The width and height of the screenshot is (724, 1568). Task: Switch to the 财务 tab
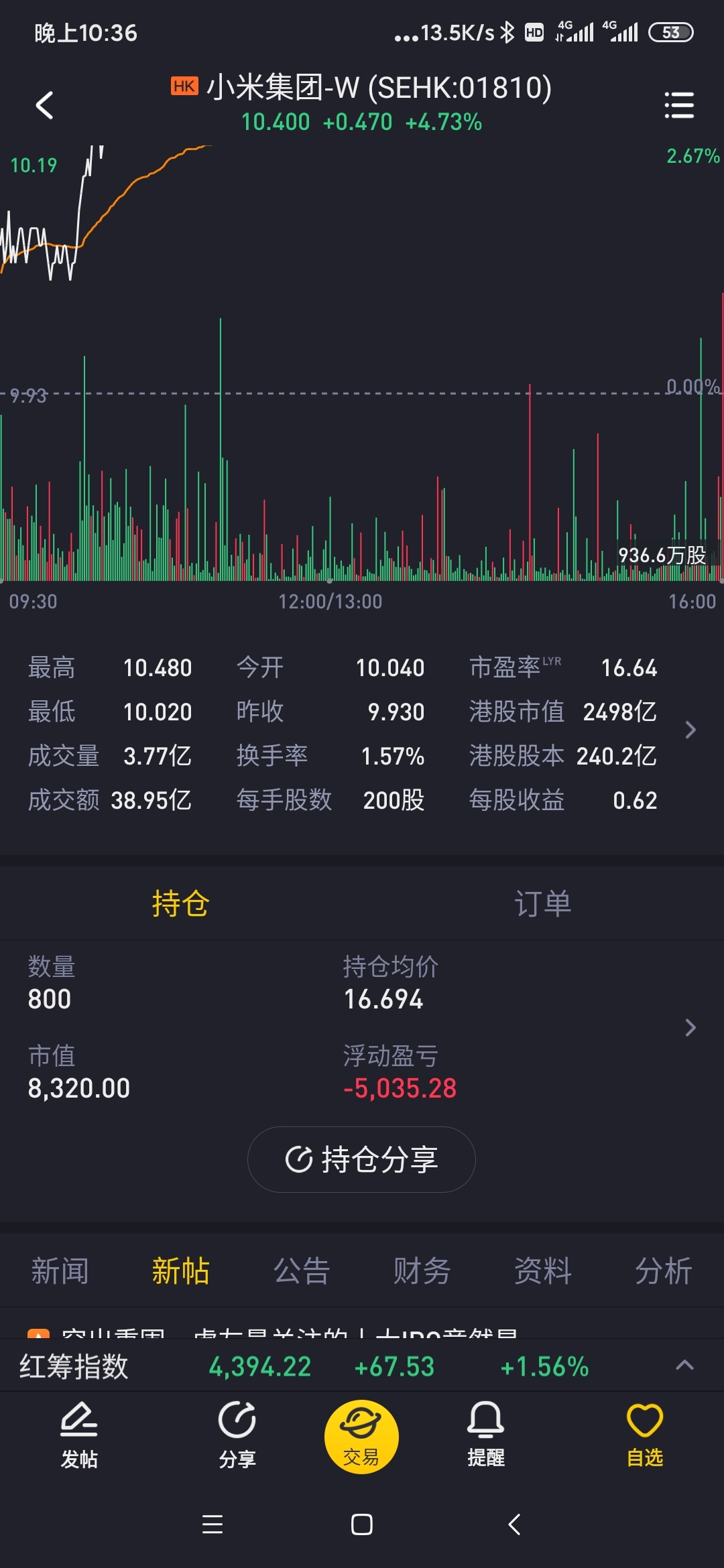[422, 1270]
